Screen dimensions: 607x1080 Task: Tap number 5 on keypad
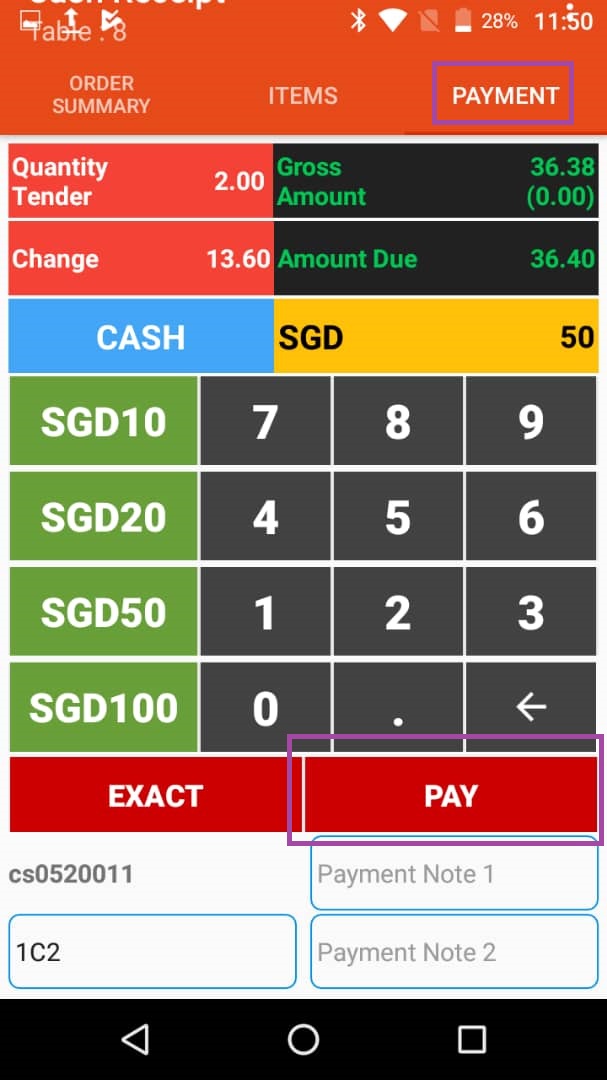398,517
